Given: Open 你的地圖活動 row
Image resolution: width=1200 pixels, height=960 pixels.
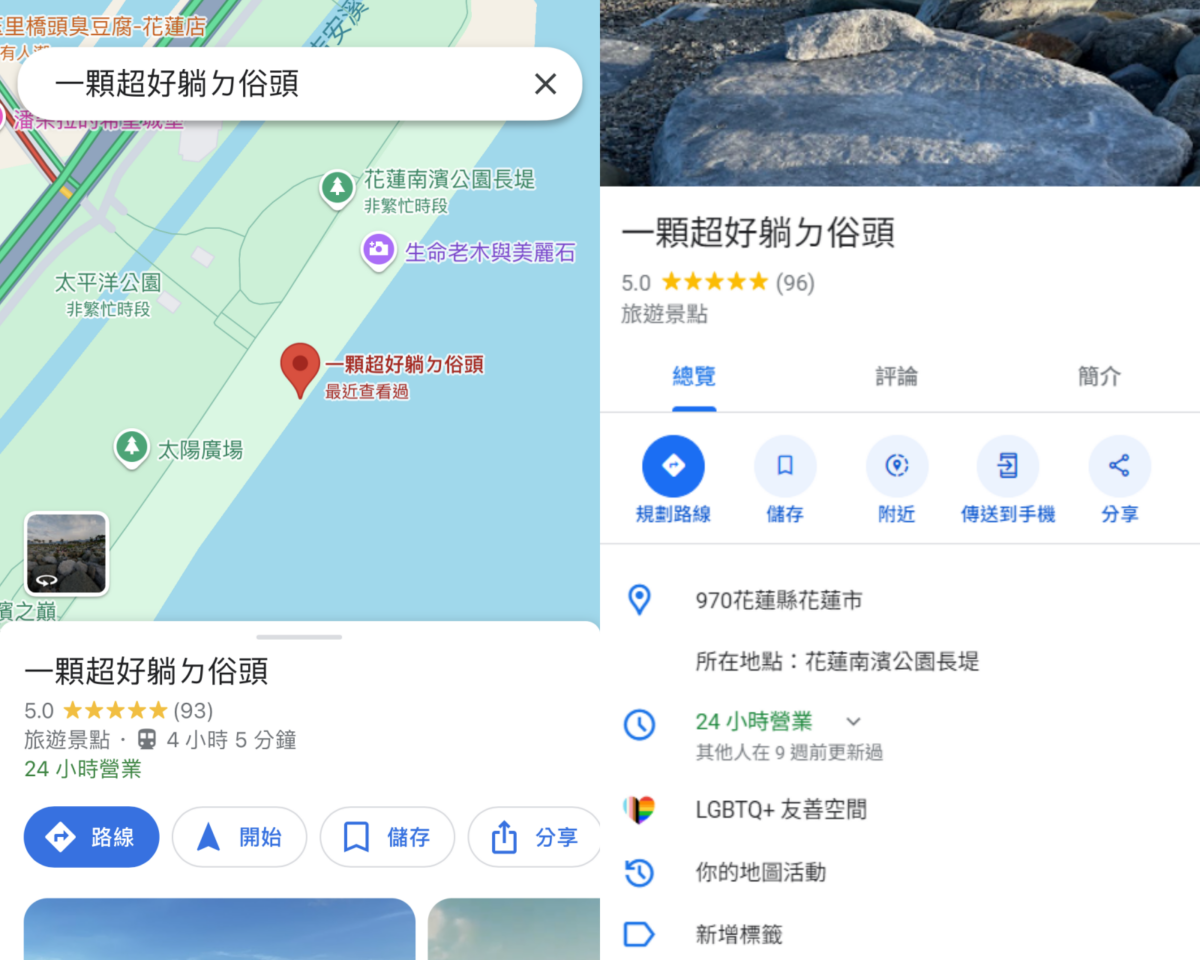Looking at the screenshot, I should pos(760,872).
